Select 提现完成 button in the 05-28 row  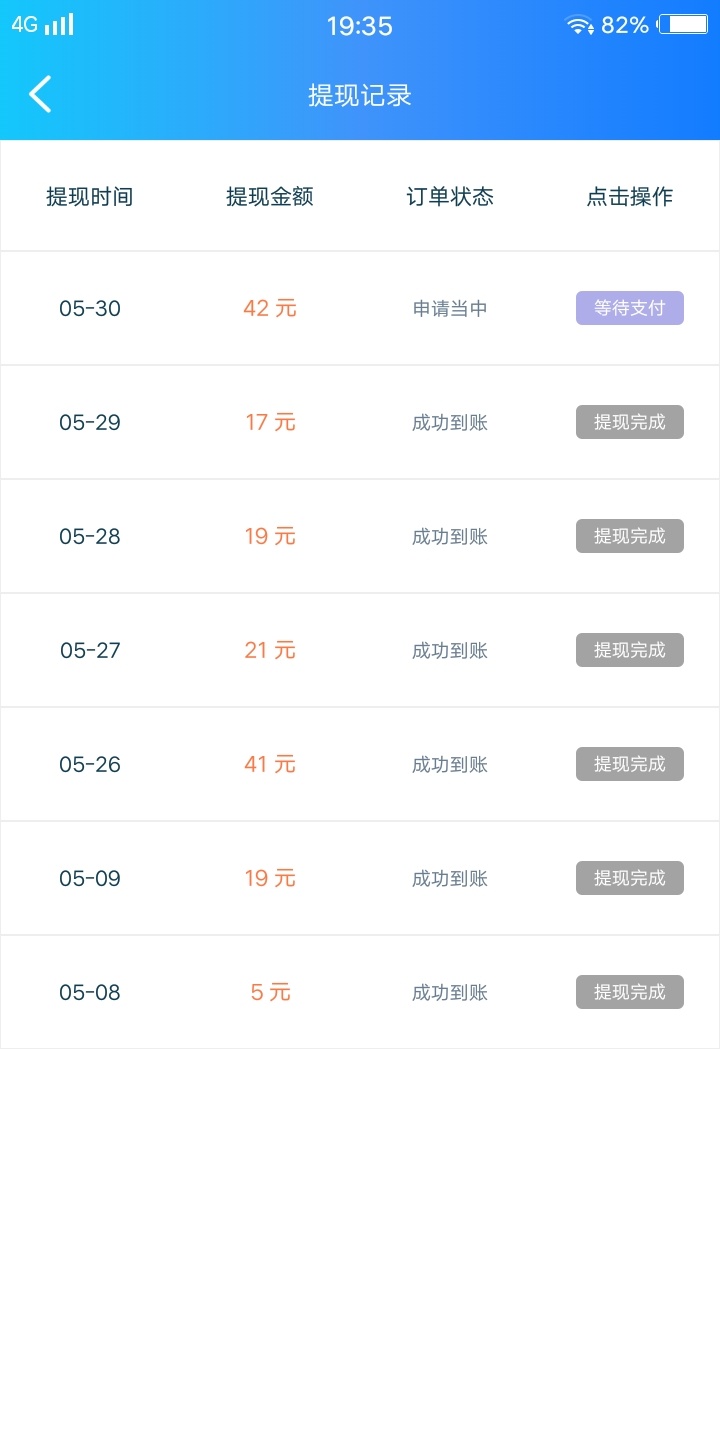[630, 536]
